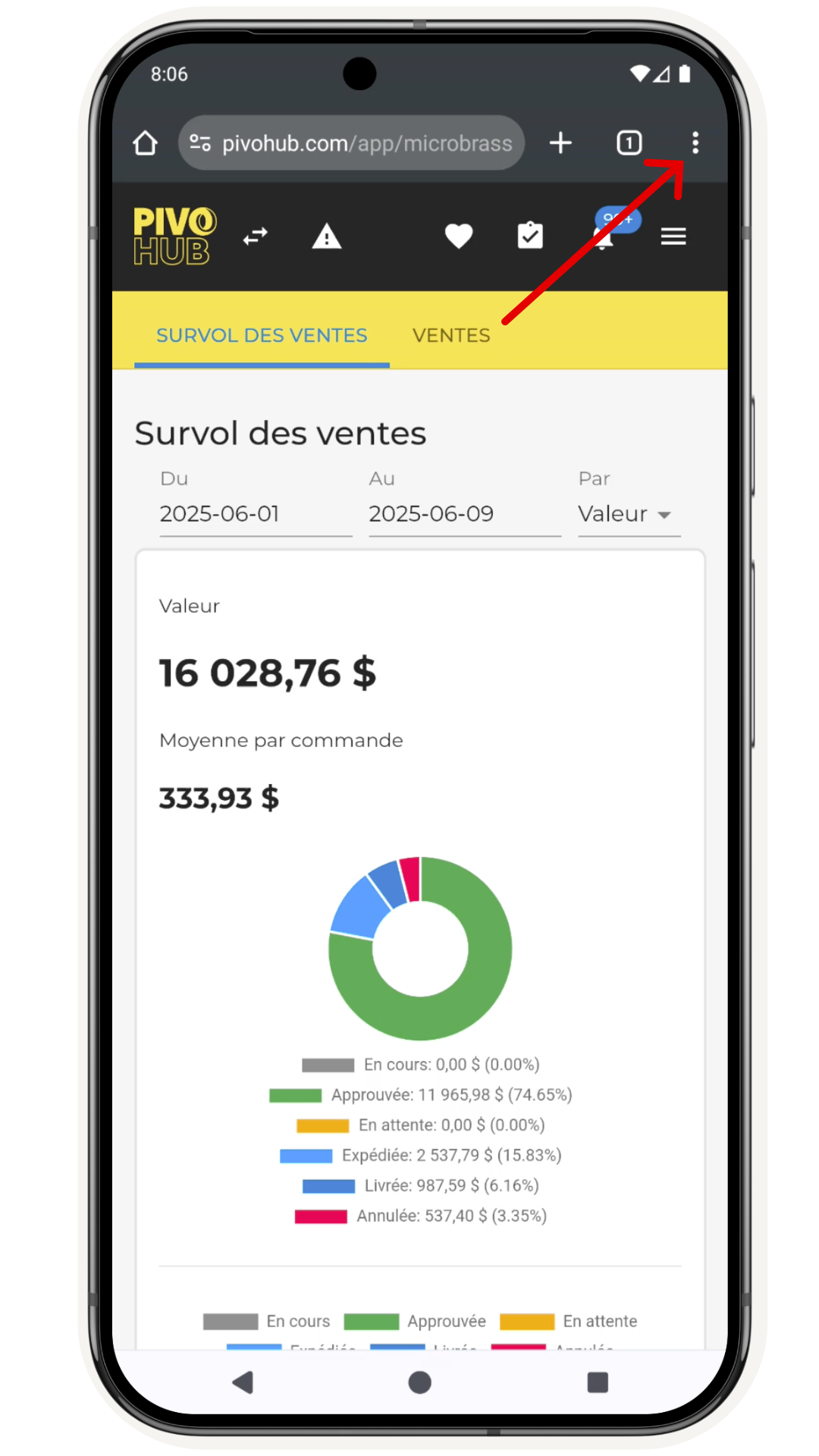819x1456 pixels.
Task: Open a new browser tab
Action: coord(560,143)
